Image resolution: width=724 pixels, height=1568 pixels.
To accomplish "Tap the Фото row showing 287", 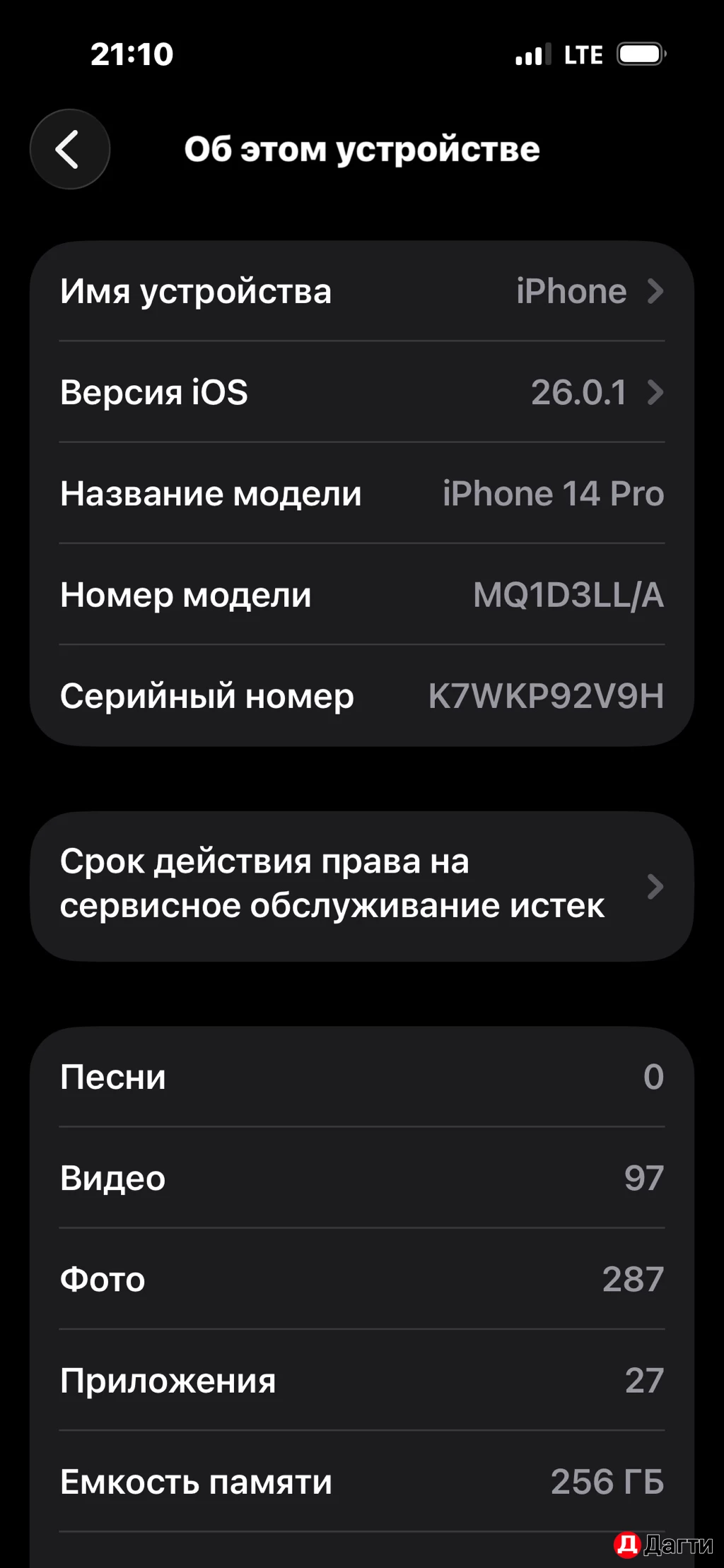I will tap(362, 1278).
